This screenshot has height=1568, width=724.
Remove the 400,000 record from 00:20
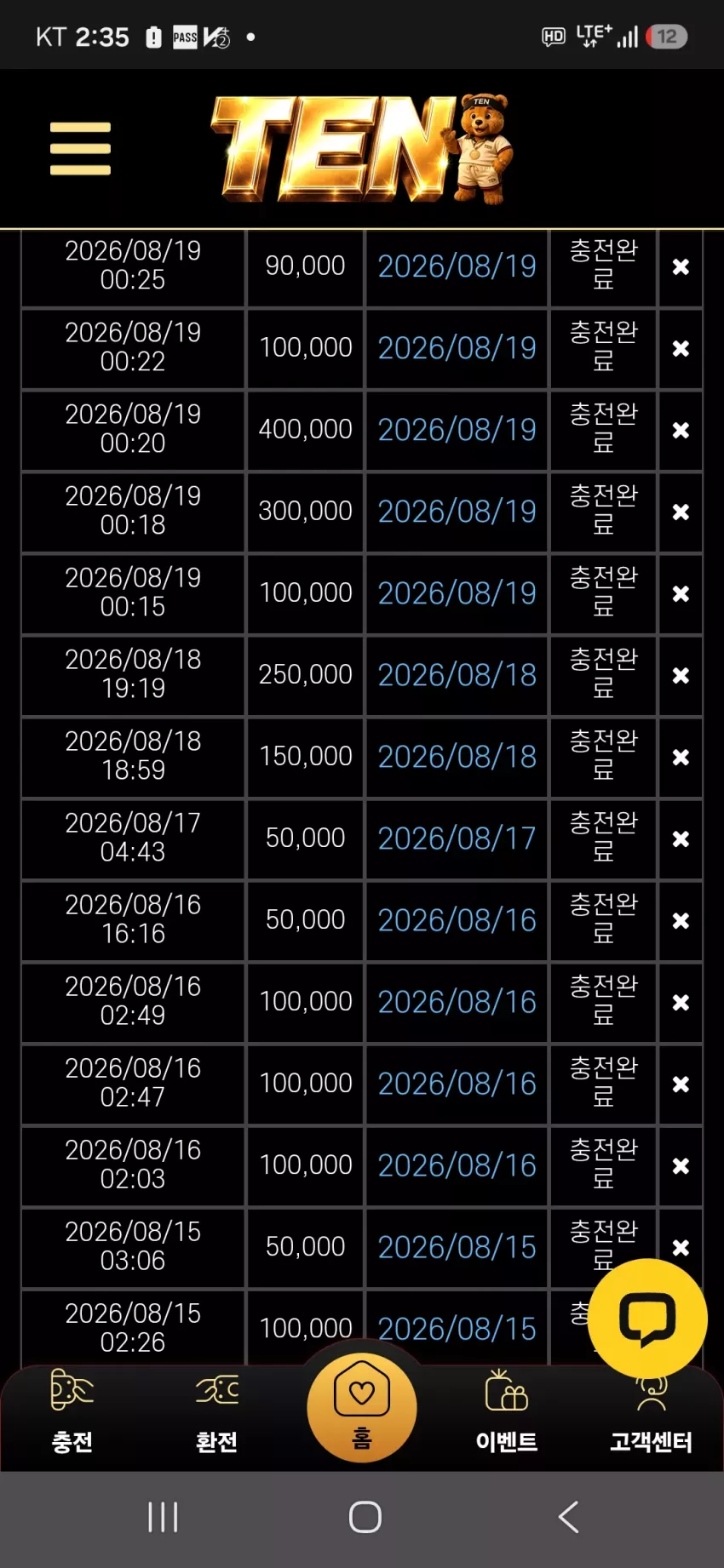pyautogui.click(x=681, y=430)
